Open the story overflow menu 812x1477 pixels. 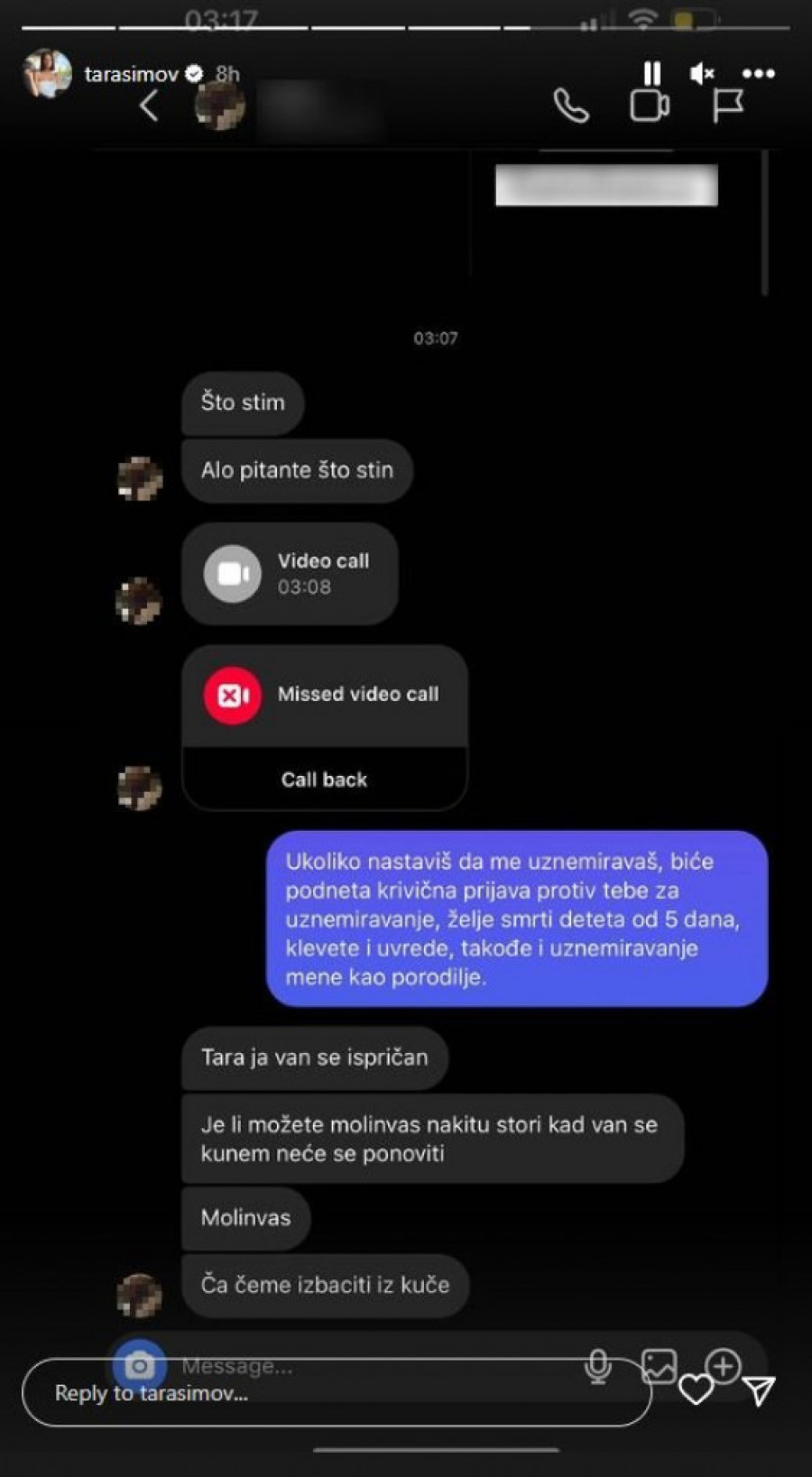[758, 73]
